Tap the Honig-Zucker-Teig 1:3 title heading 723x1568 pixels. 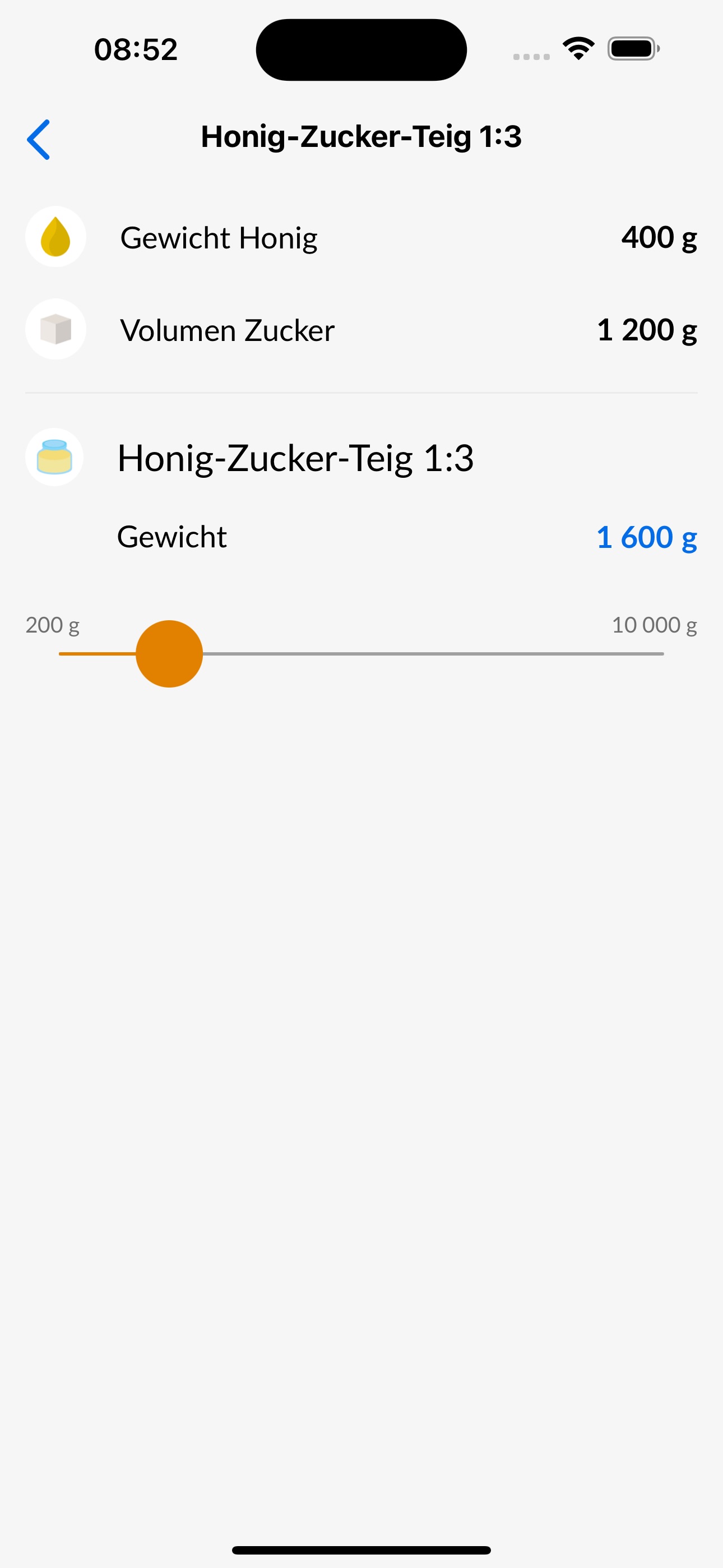pyautogui.click(x=361, y=137)
